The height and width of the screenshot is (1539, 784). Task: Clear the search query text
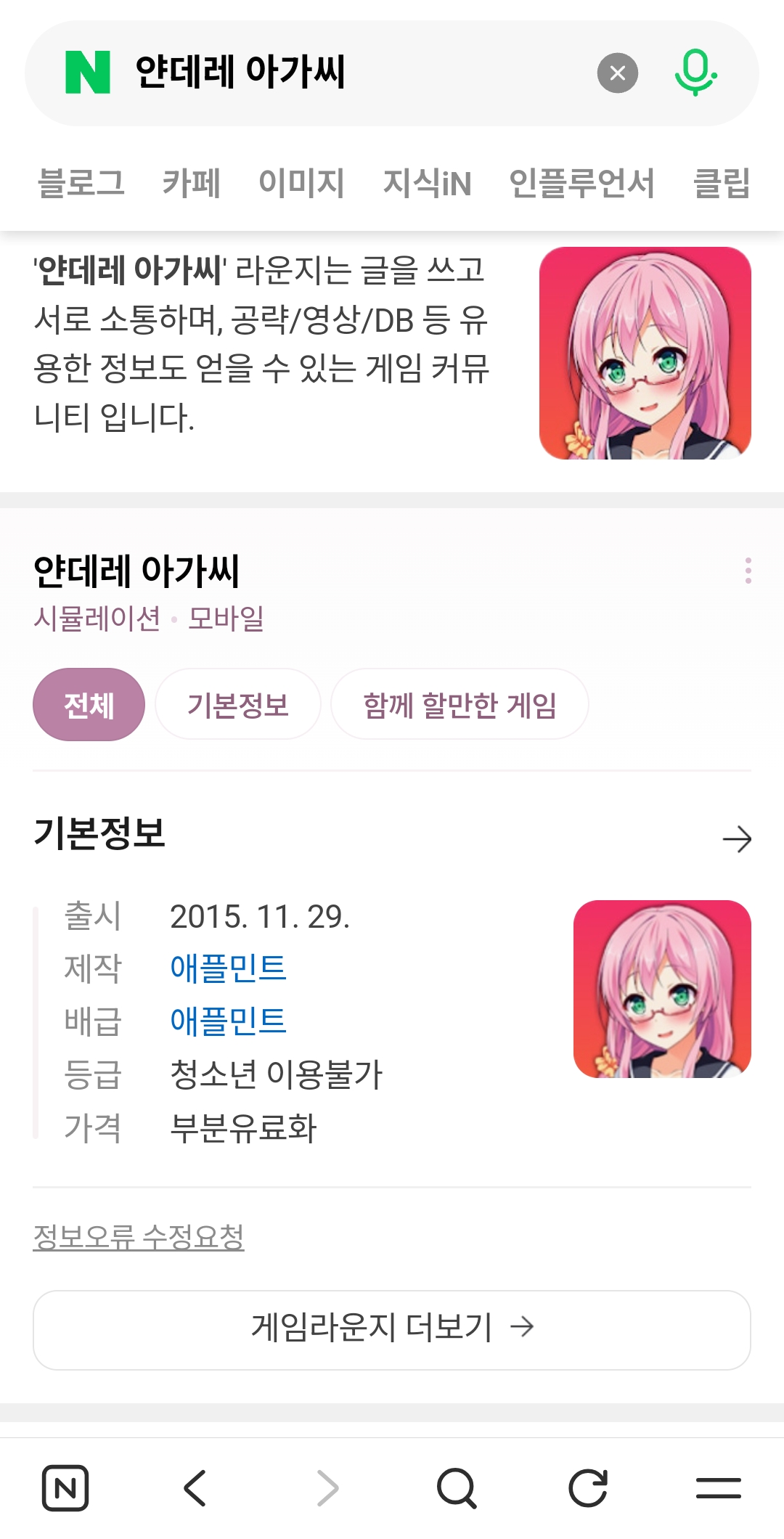pyautogui.click(x=617, y=73)
